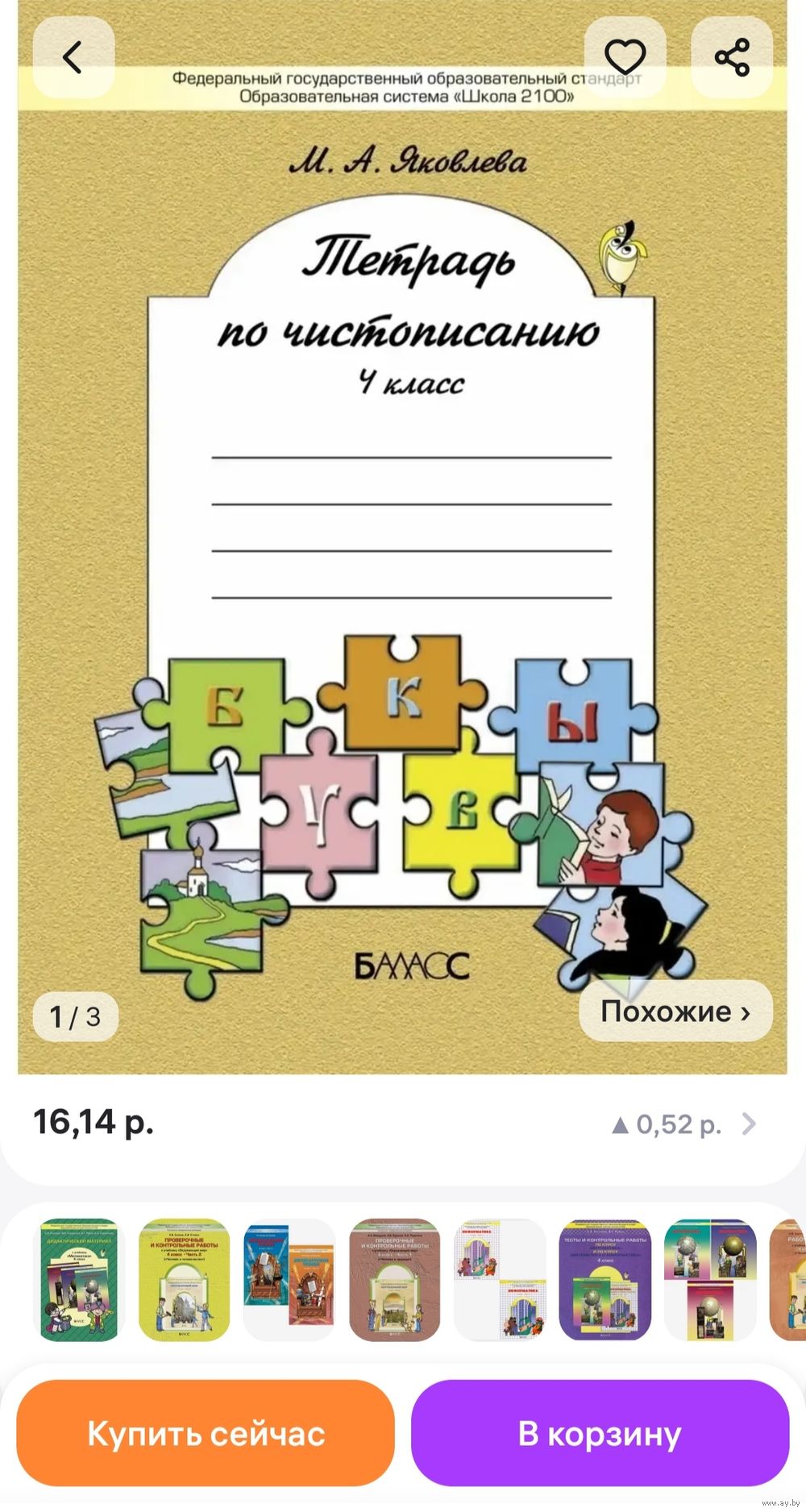Open the brown Проверочные и контрольные работы thumbnail
The height and width of the screenshot is (1512, 806).
tap(395, 1280)
